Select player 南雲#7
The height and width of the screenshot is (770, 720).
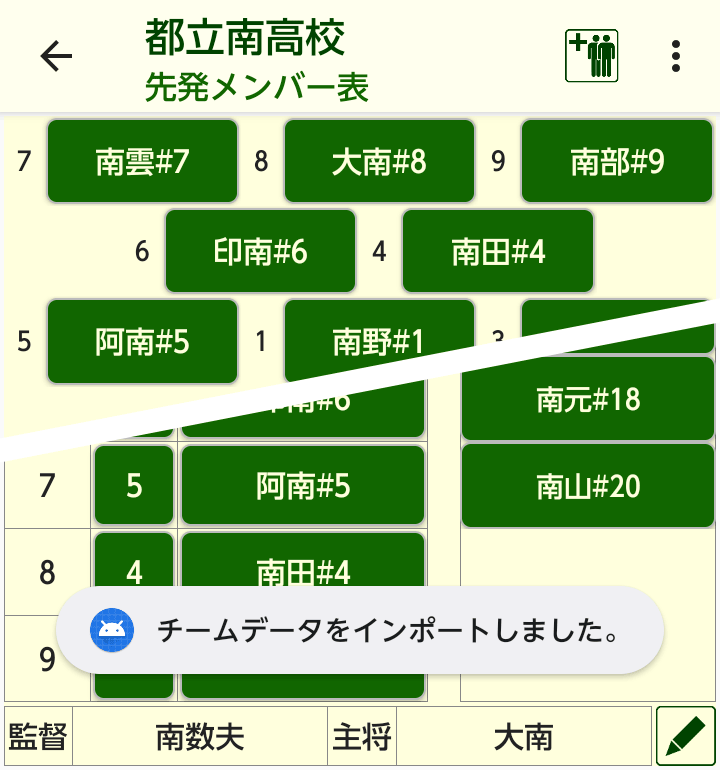(142, 161)
